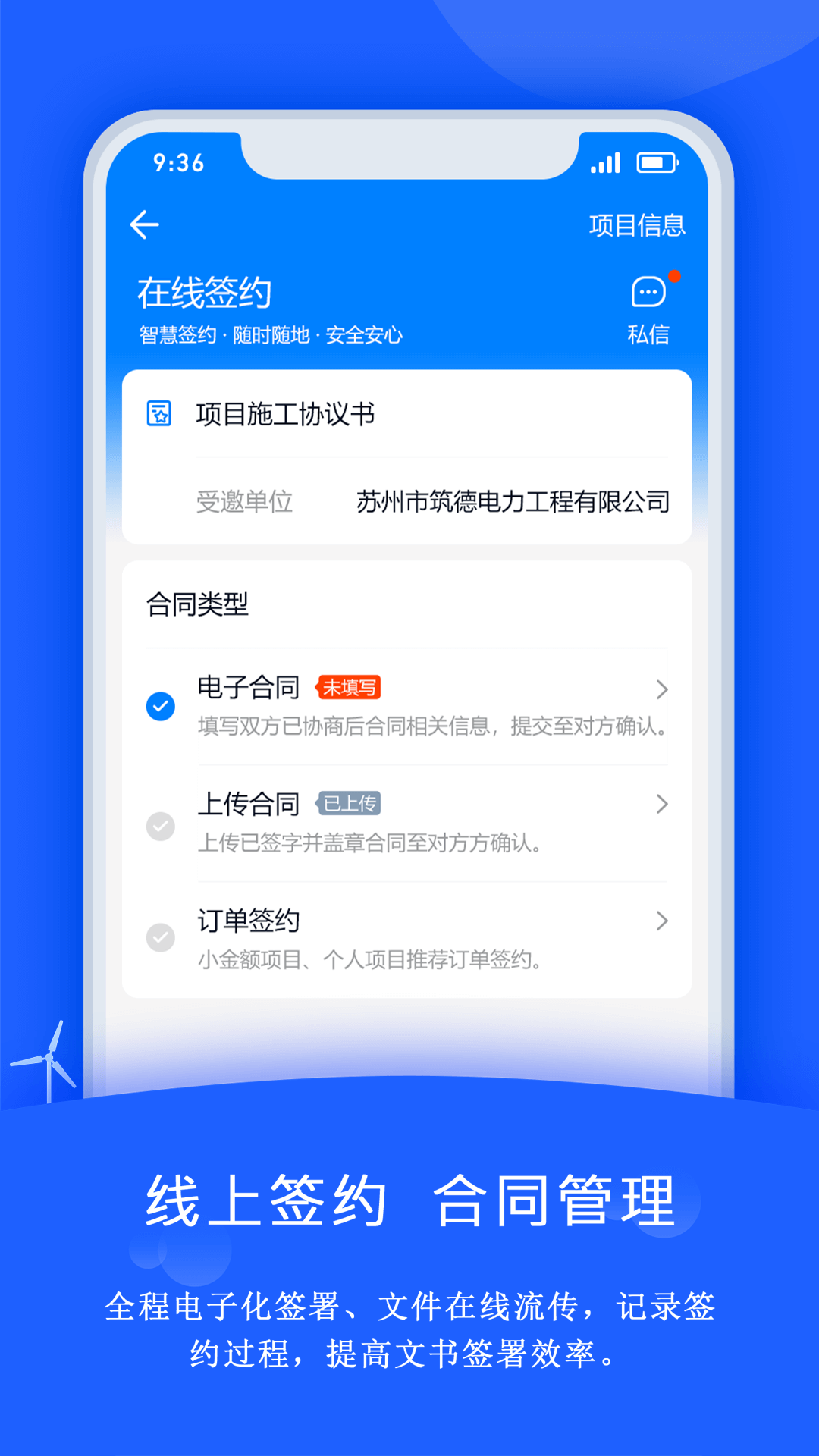Open the 项目信息 page at top right

point(639,224)
